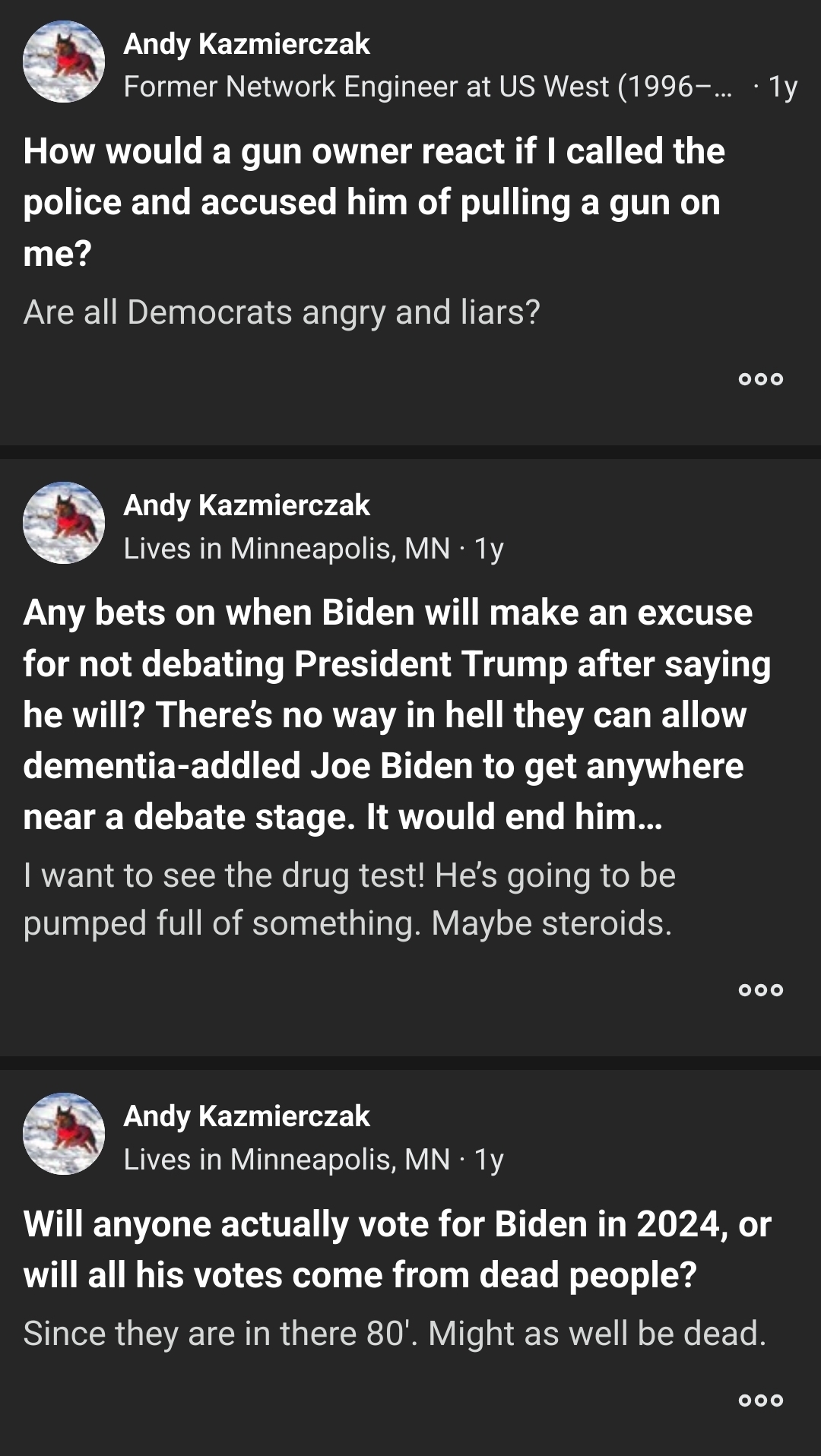Open the gun owner police accusation question
The image size is (821, 1456).
(x=372, y=202)
